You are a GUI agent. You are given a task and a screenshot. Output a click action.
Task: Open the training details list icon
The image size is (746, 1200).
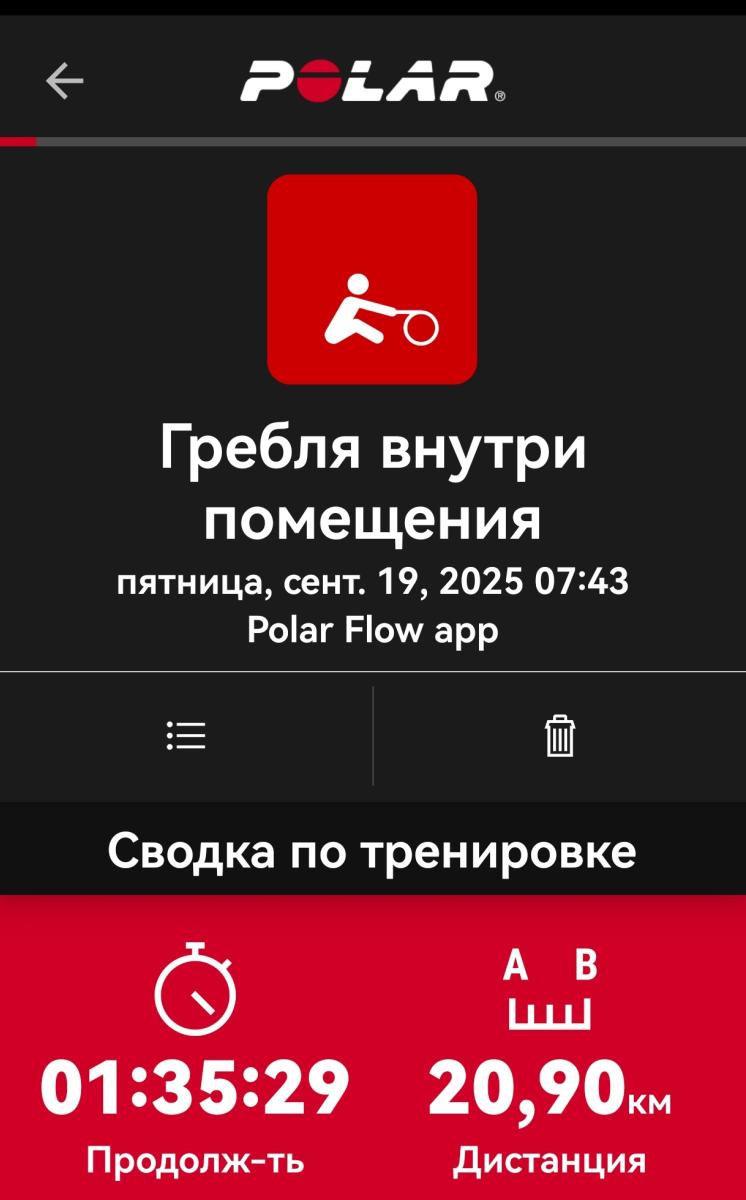pyautogui.click(x=186, y=736)
